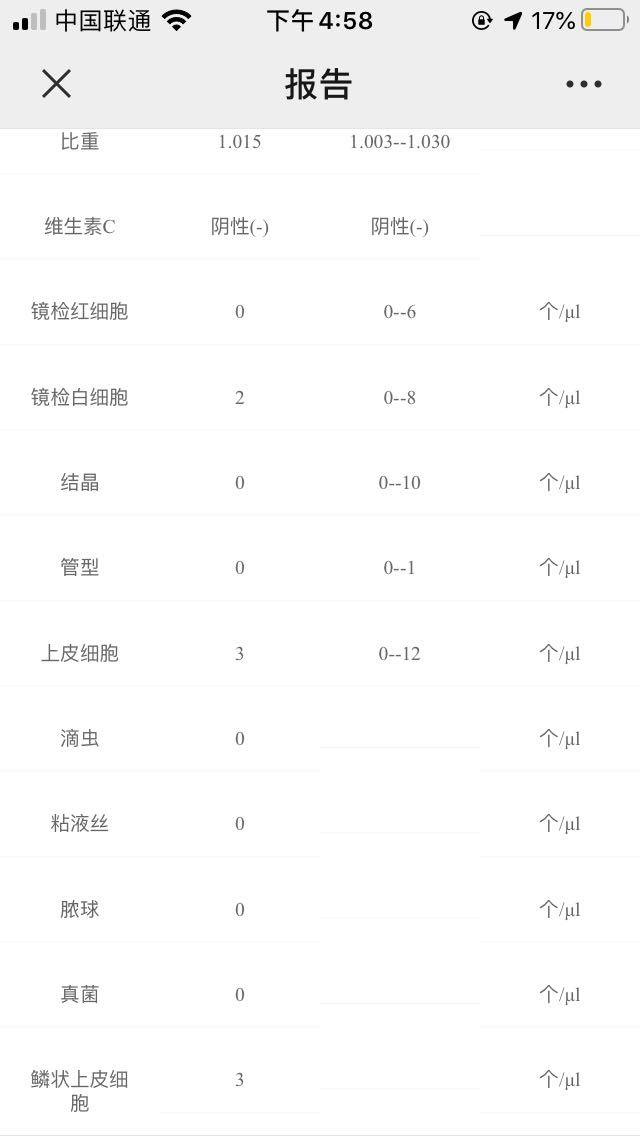The height and width of the screenshot is (1136, 640).
Task: Close the report page
Action: [x=57, y=84]
